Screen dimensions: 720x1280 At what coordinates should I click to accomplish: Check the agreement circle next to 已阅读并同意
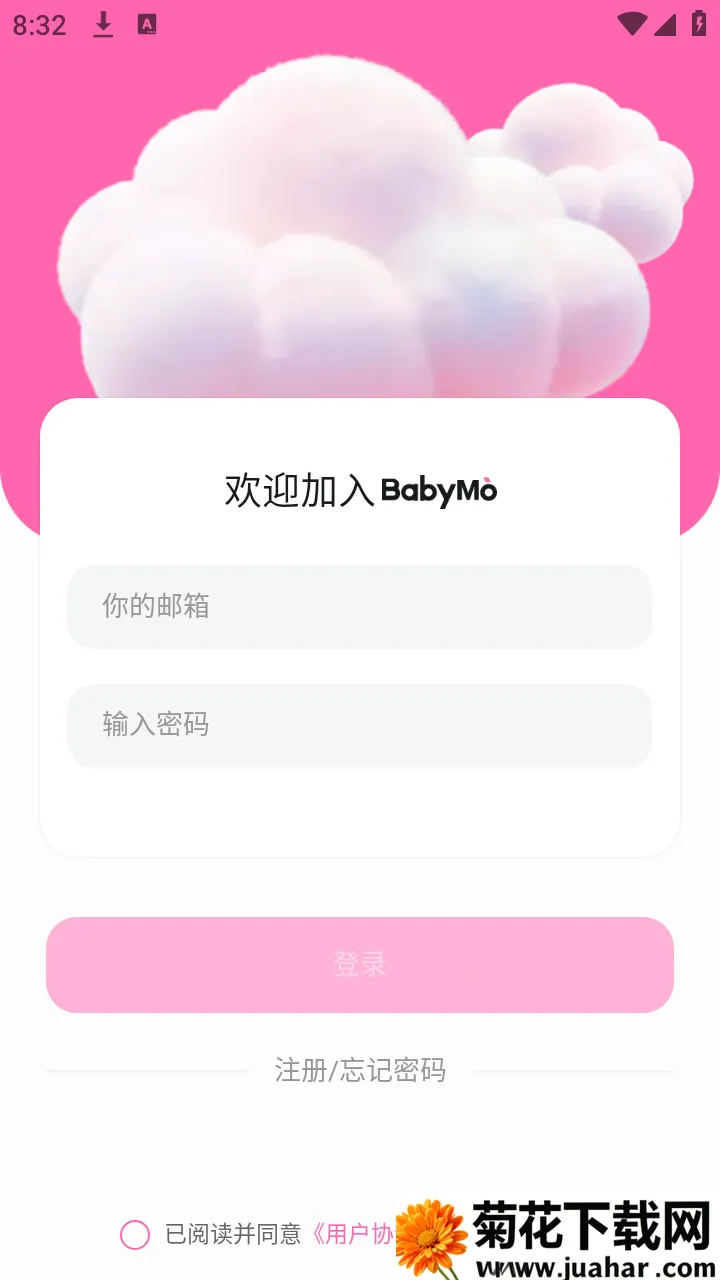133,1236
